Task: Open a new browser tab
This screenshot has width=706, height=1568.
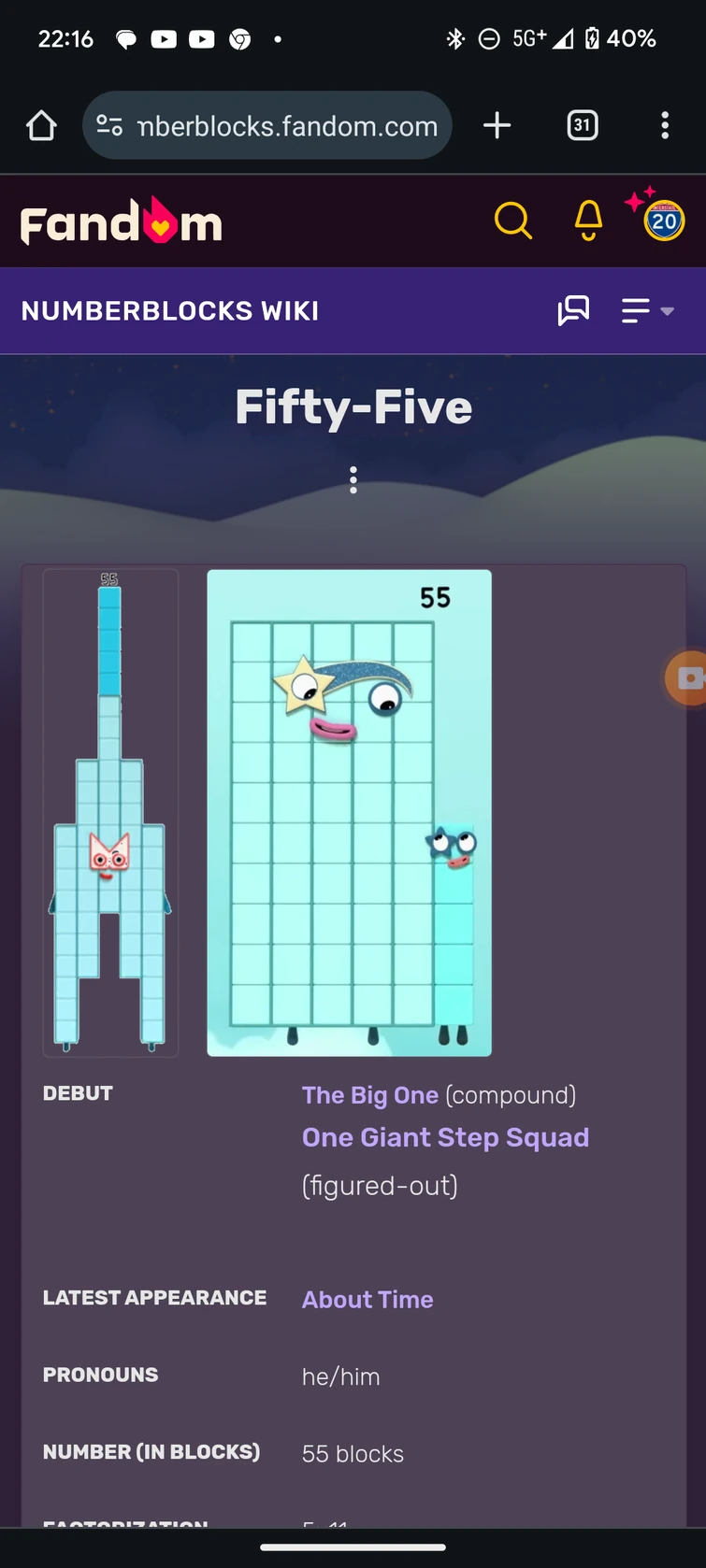Action: [497, 125]
